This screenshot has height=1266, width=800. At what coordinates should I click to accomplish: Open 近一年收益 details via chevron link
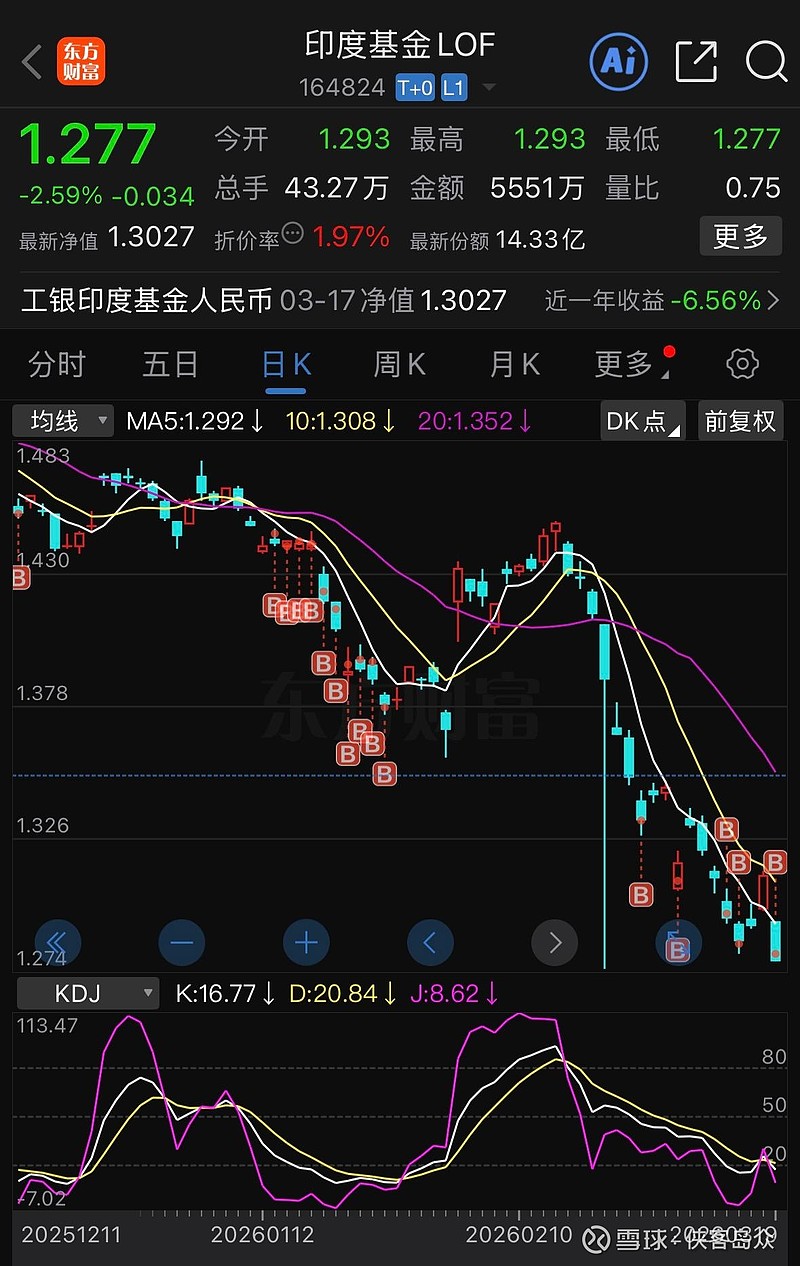coord(775,300)
